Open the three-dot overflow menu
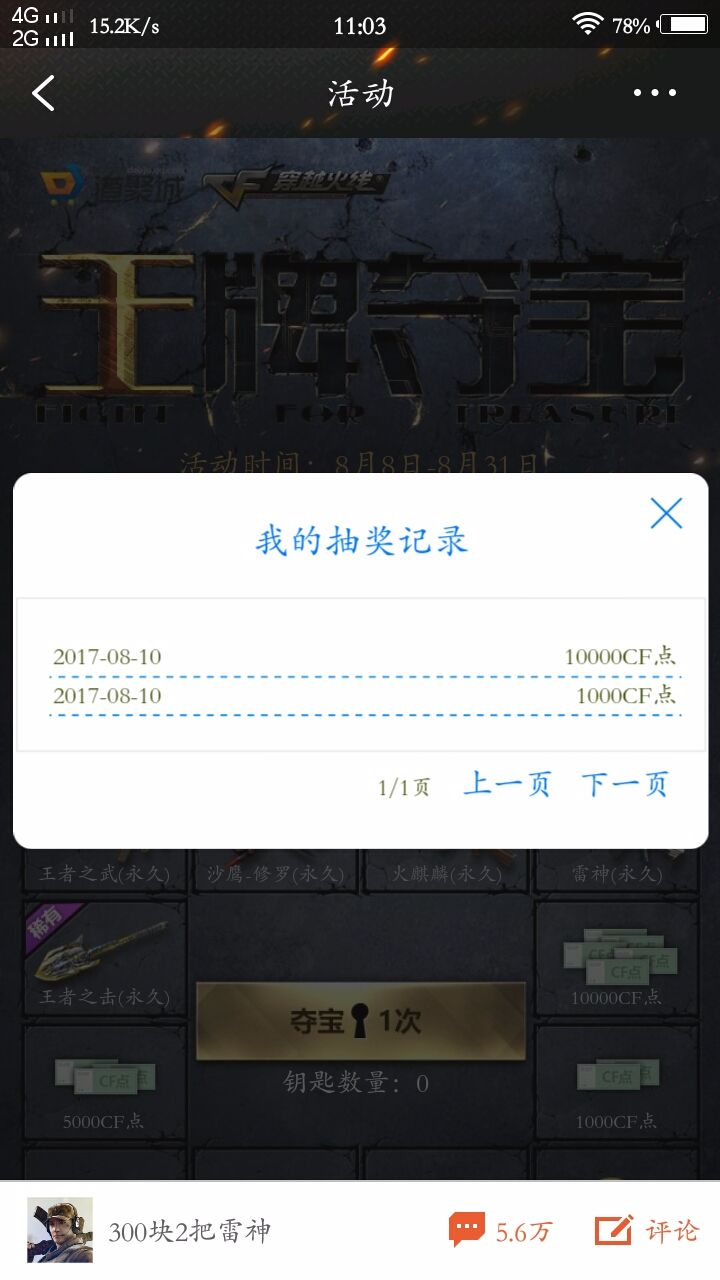Viewport: 720px width, 1280px height. tap(655, 93)
